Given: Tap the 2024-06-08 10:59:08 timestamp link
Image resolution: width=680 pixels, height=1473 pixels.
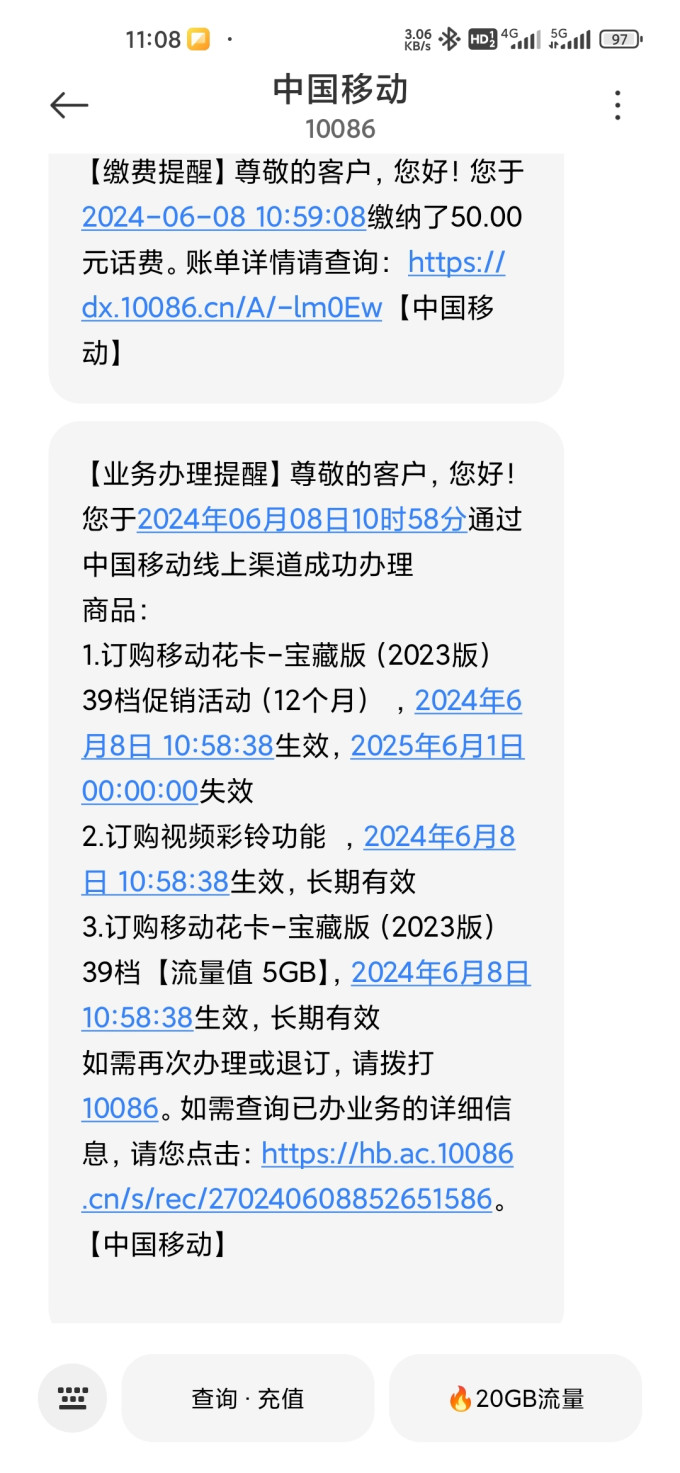Looking at the screenshot, I should tap(223, 217).
